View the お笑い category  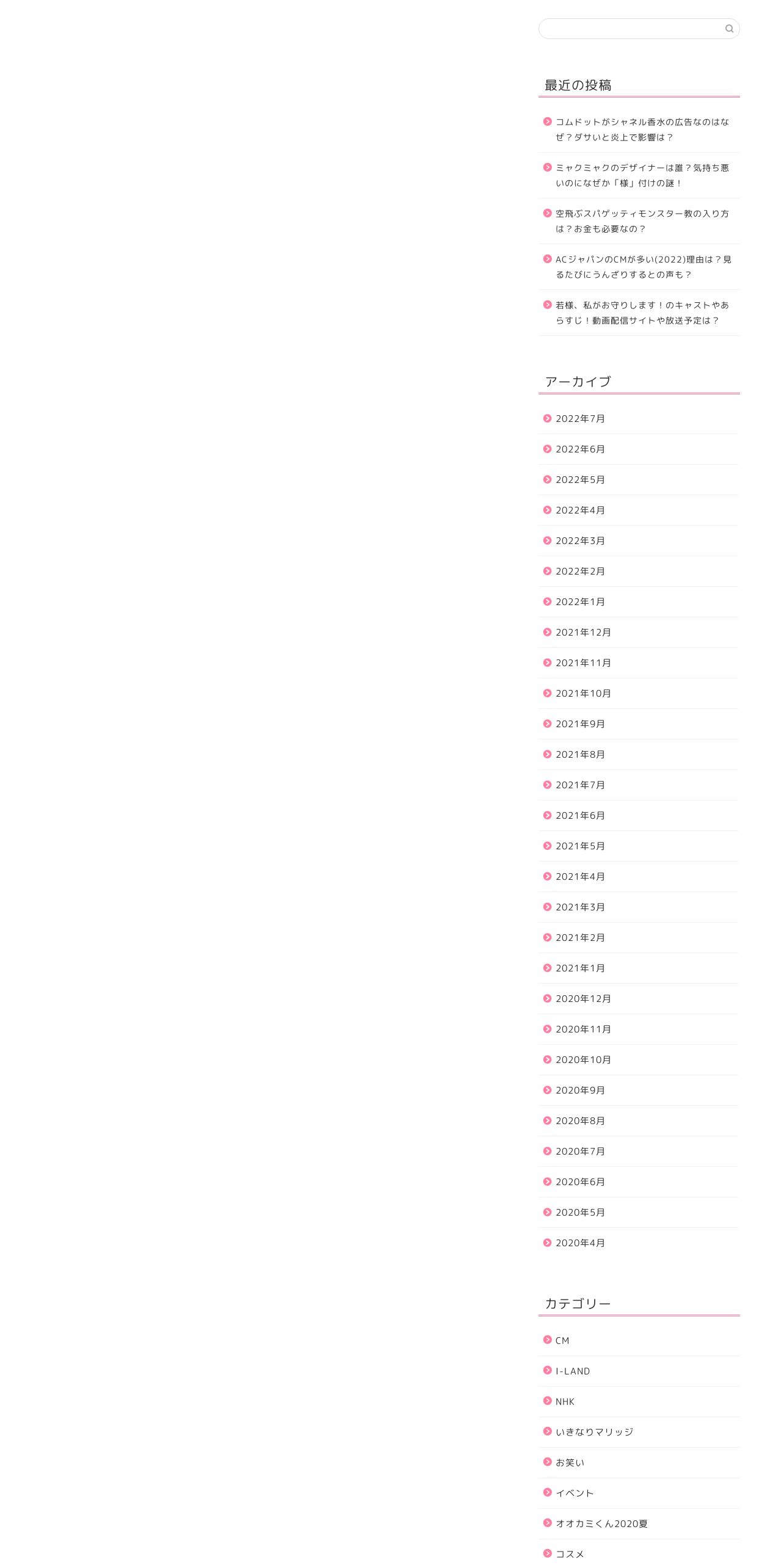[570, 1462]
